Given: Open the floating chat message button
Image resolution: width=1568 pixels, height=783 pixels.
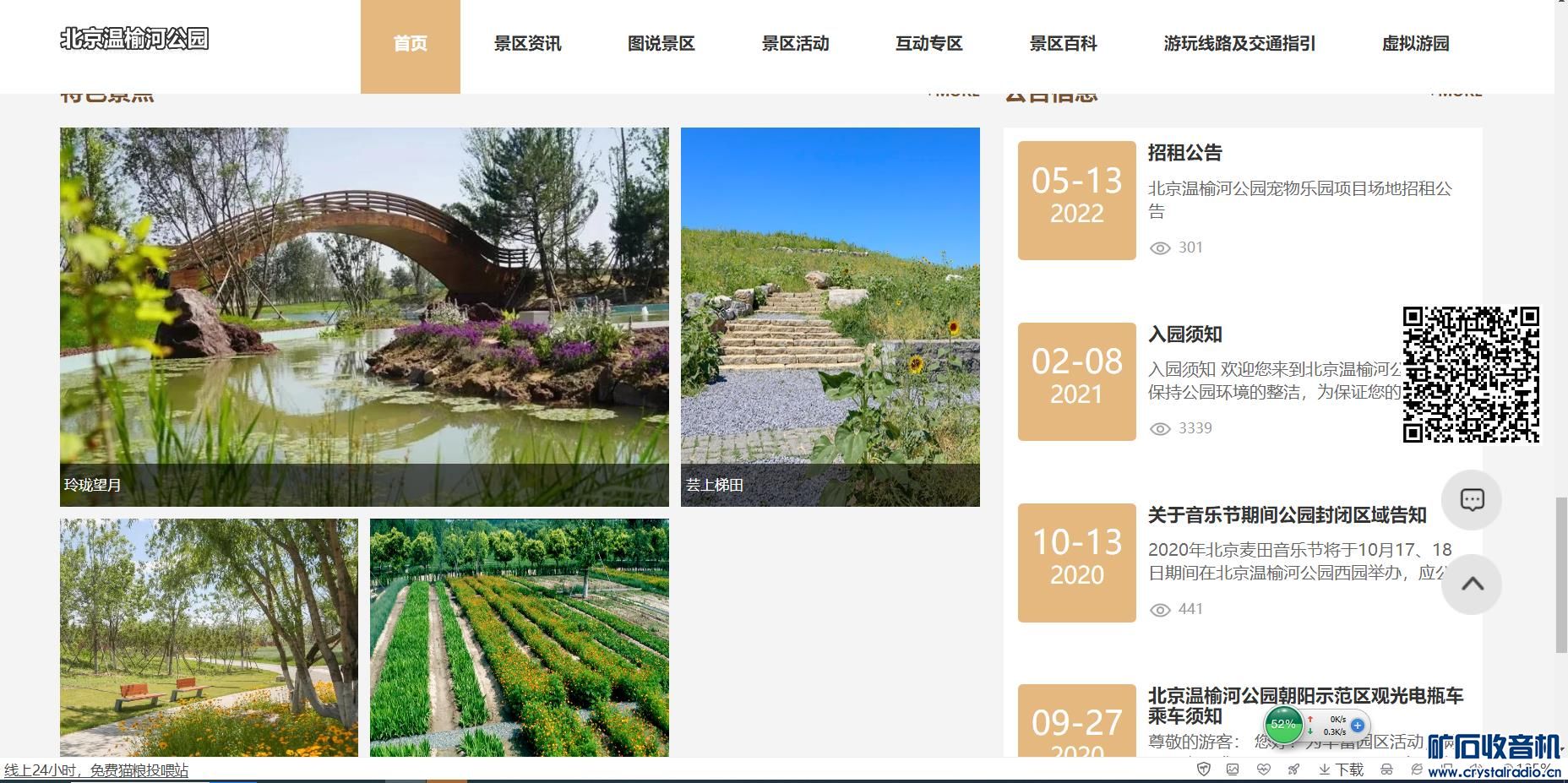Looking at the screenshot, I should coord(1471,500).
